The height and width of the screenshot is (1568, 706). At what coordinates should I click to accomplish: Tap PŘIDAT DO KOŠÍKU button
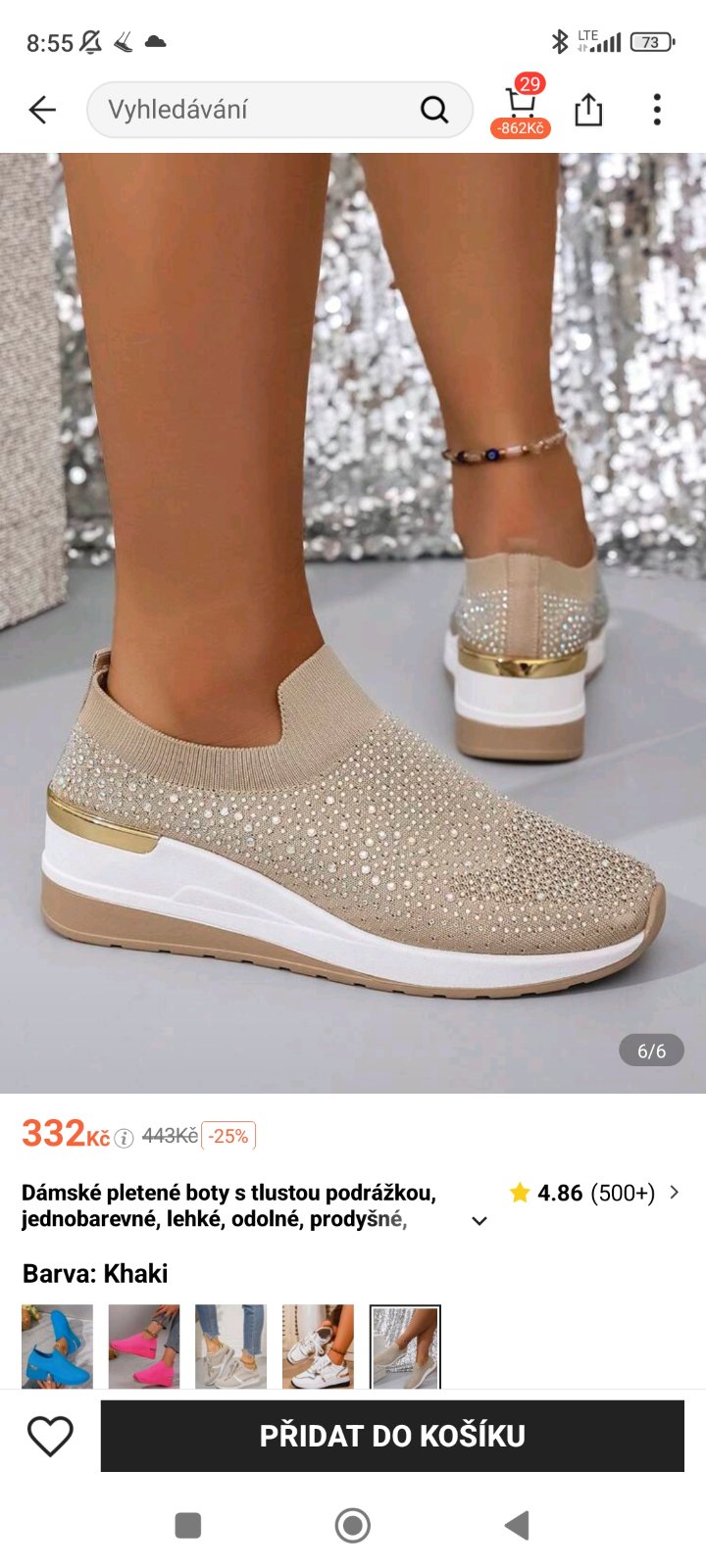point(392,1436)
